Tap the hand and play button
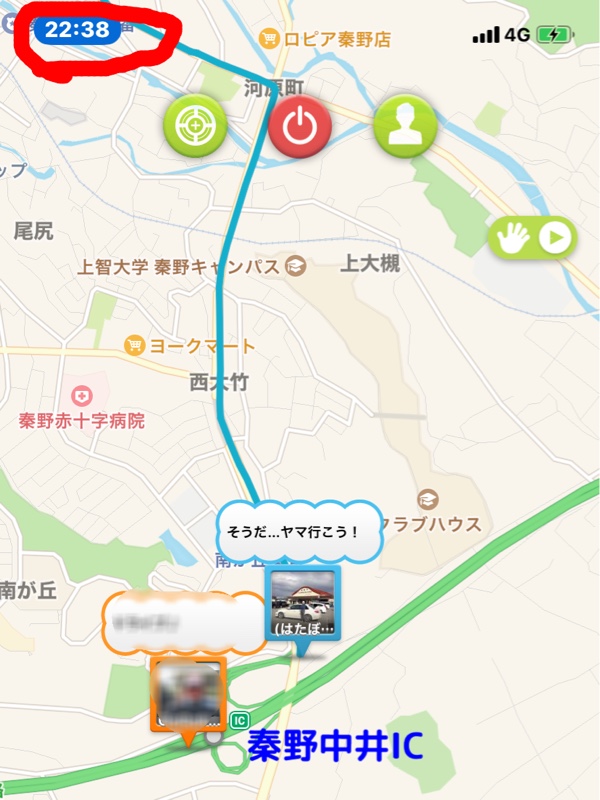Viewport: 600px width, 800px height. click(532, 237)
